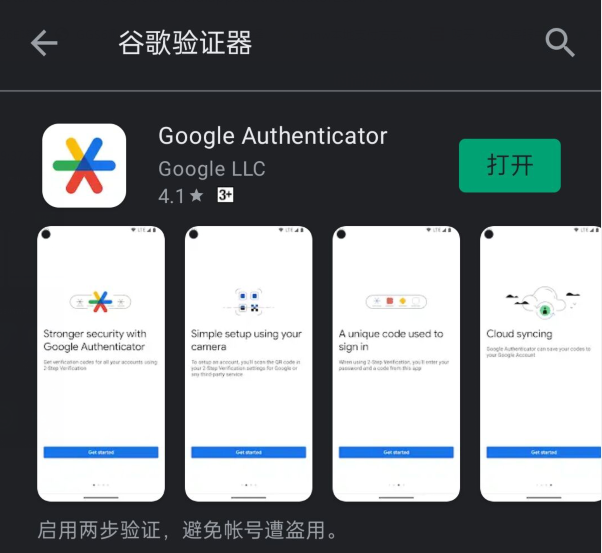Open the search magnifier icon
This screenshot has width=602, height=553.
(560, 43)
